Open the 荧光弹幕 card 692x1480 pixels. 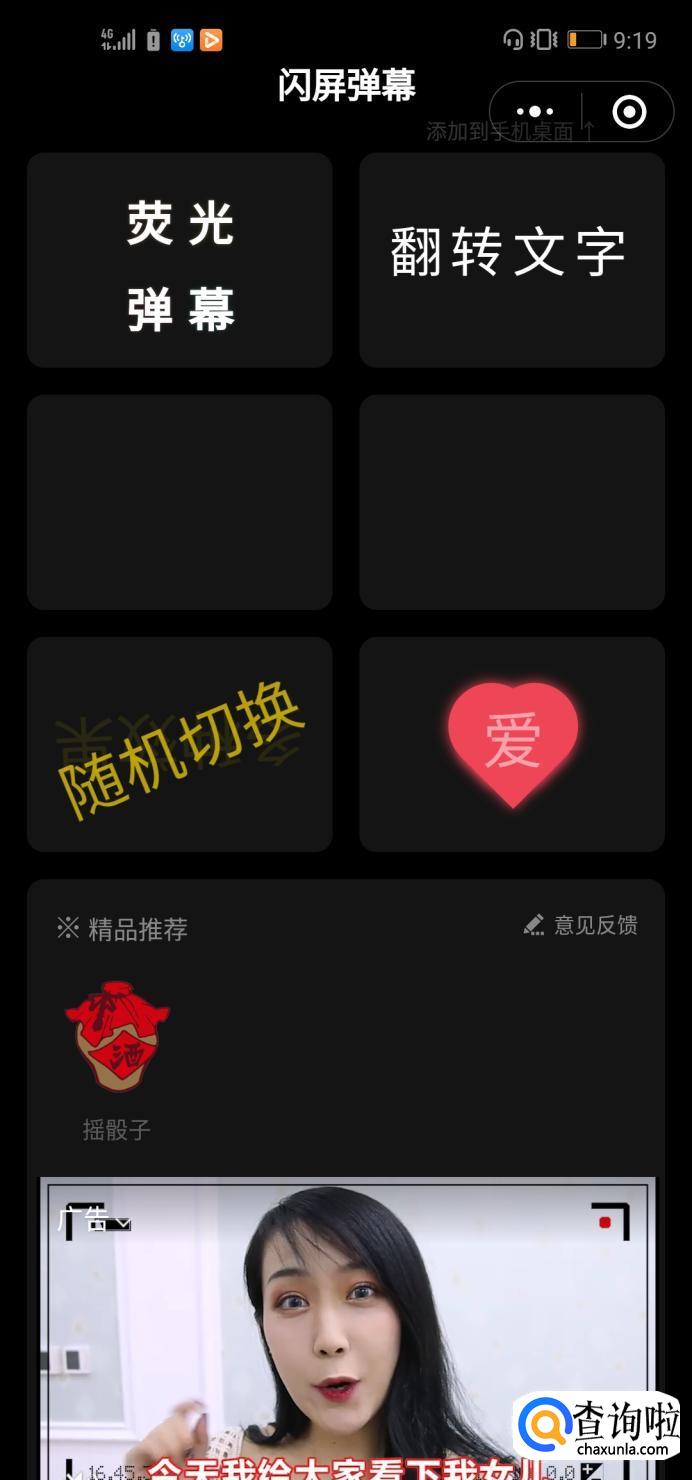pyautogui.click(x=180, y=261)
